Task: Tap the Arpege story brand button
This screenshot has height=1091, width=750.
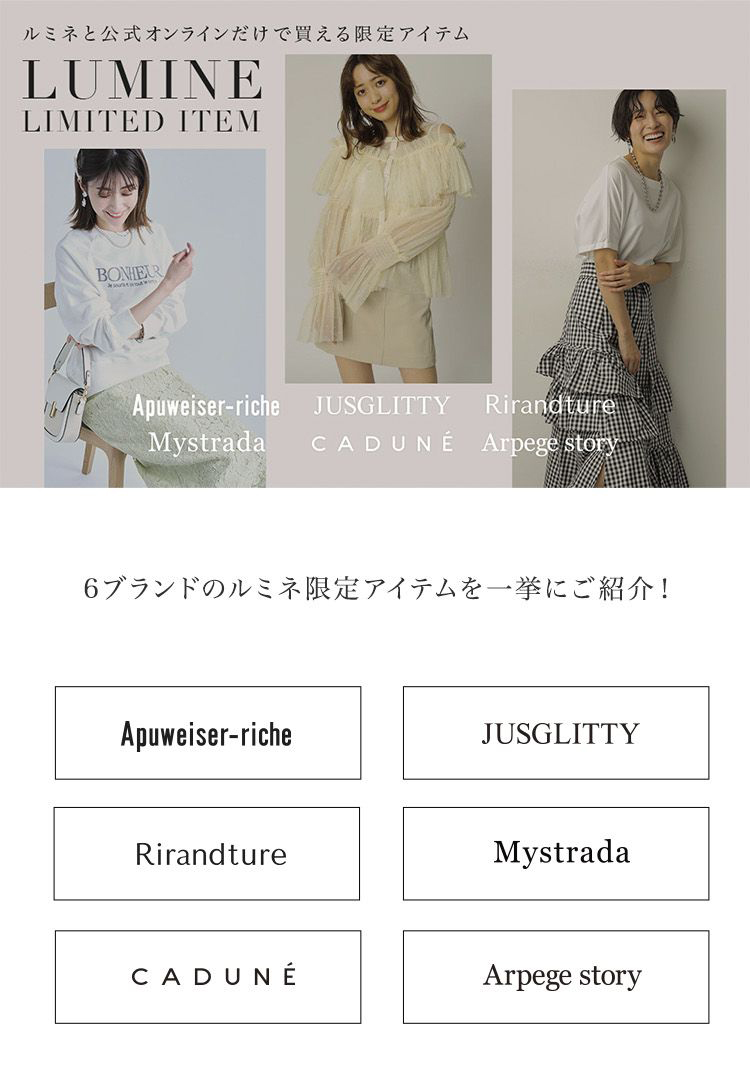Action: [556, 977]
